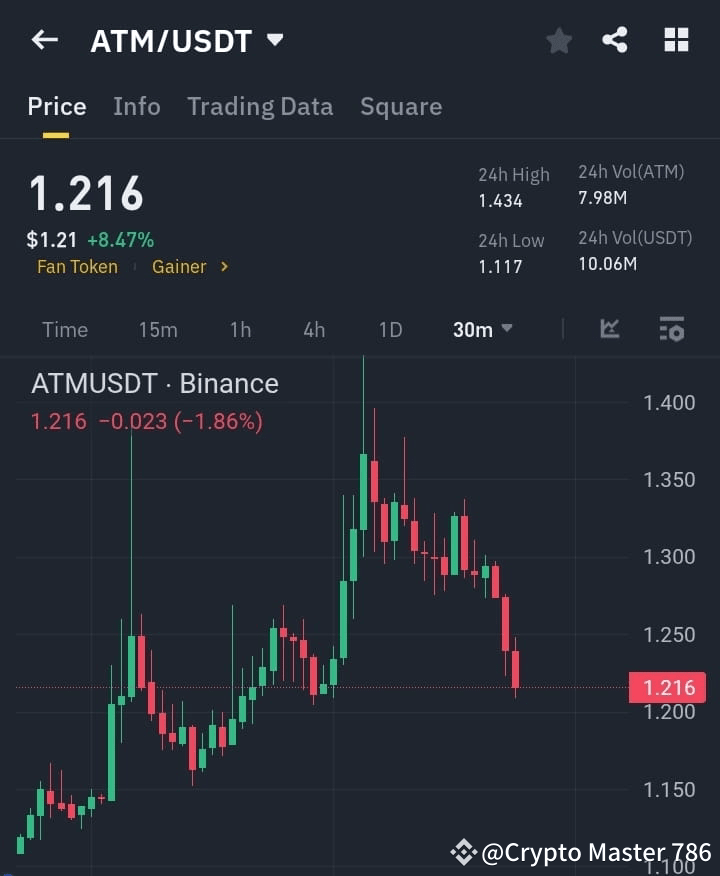This screenshot has height=876, width=720.
Task: Toggle ATM/USDT as a favorite star
Action: click(x=558, y=40)
